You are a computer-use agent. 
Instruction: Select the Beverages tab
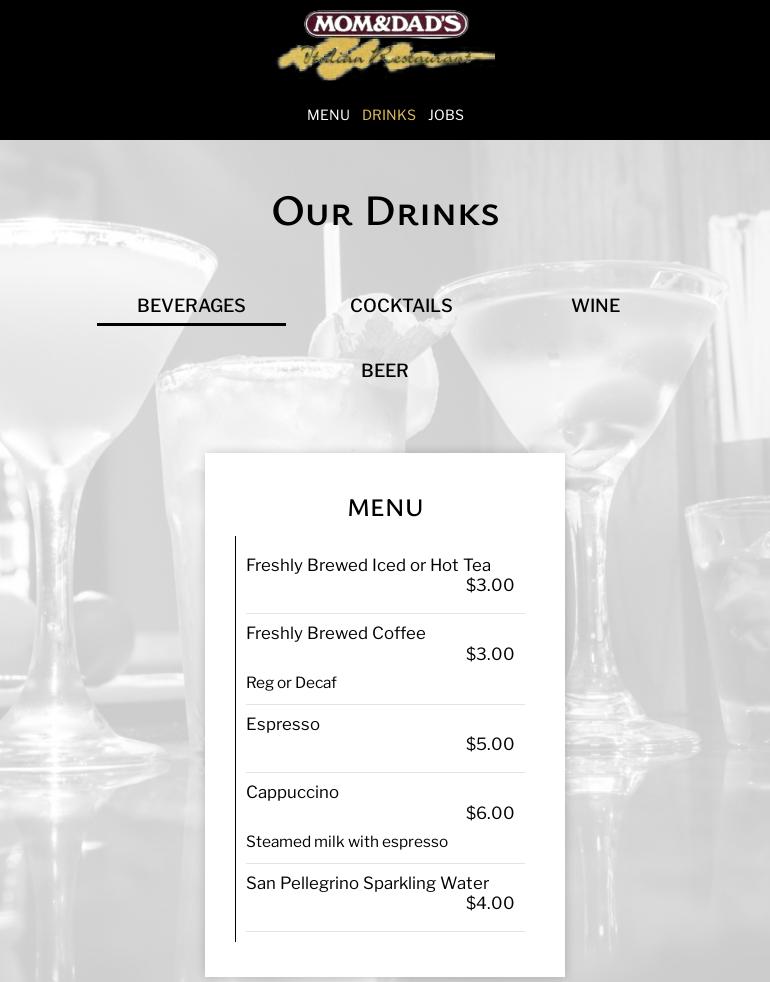point(191,306)
